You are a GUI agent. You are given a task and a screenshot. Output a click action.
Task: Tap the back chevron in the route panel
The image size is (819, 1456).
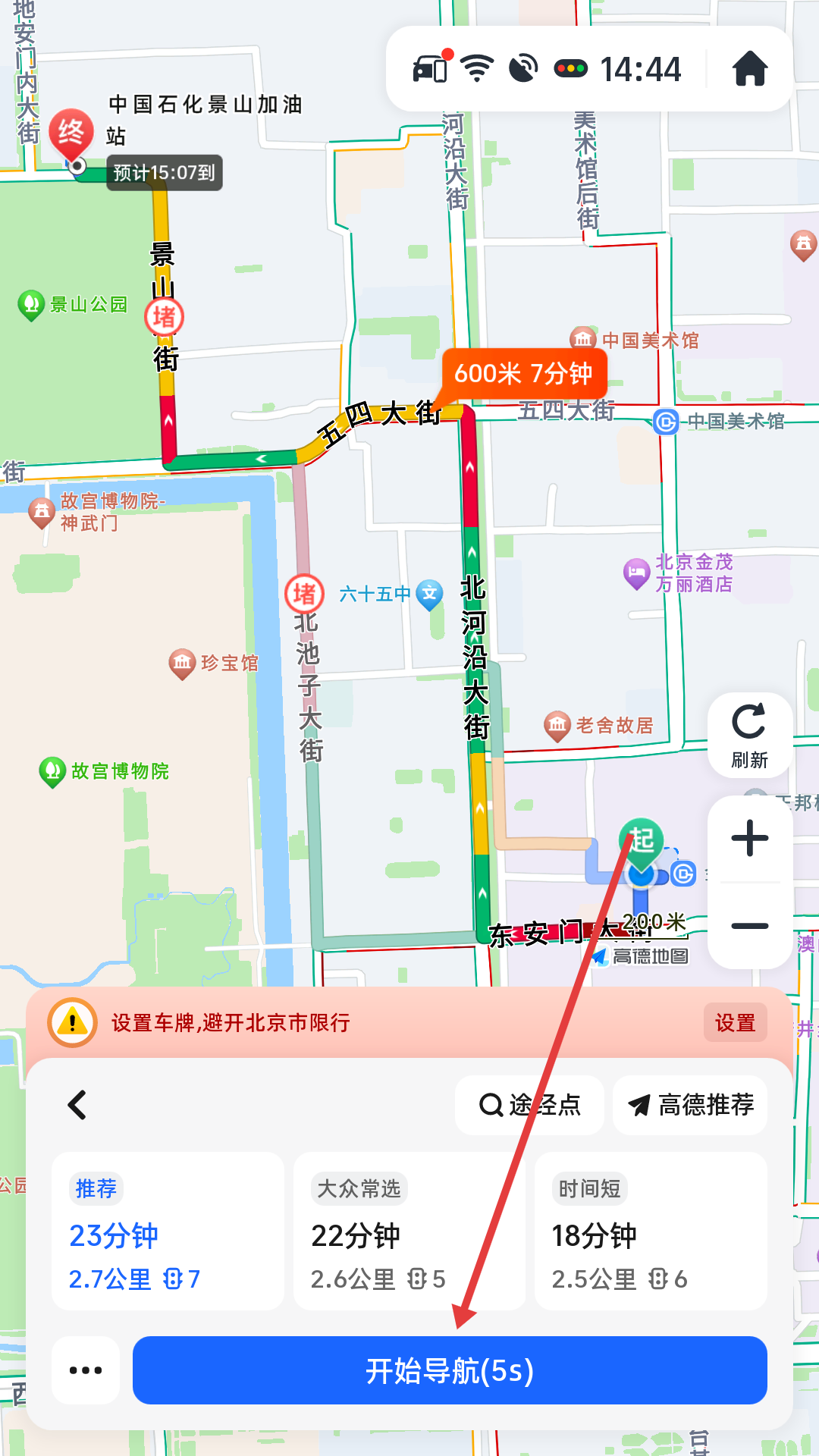tap(77, 1106)
